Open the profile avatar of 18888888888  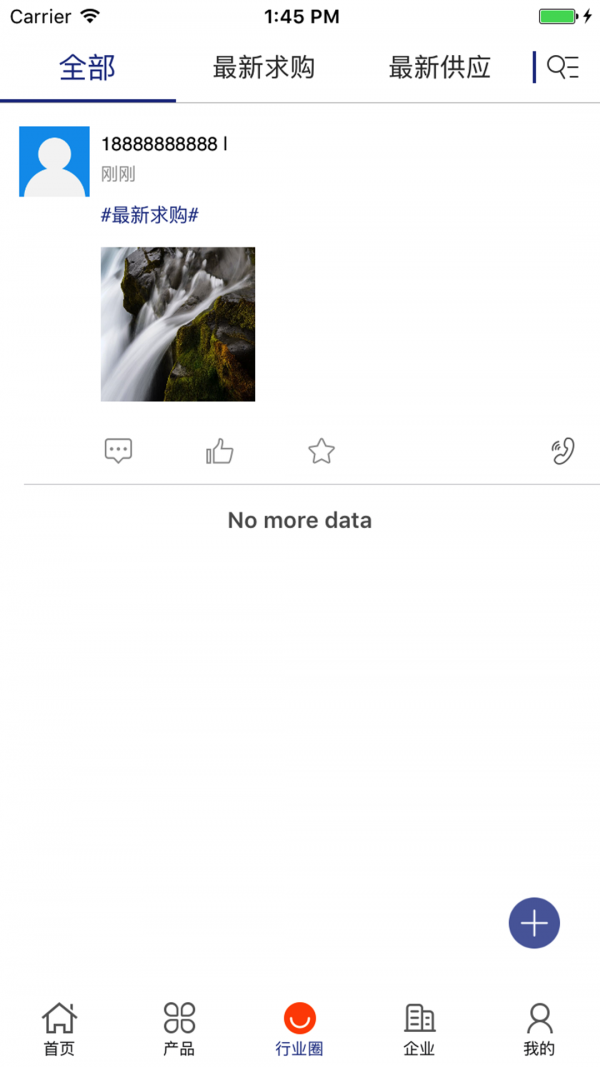pos(54,161)
